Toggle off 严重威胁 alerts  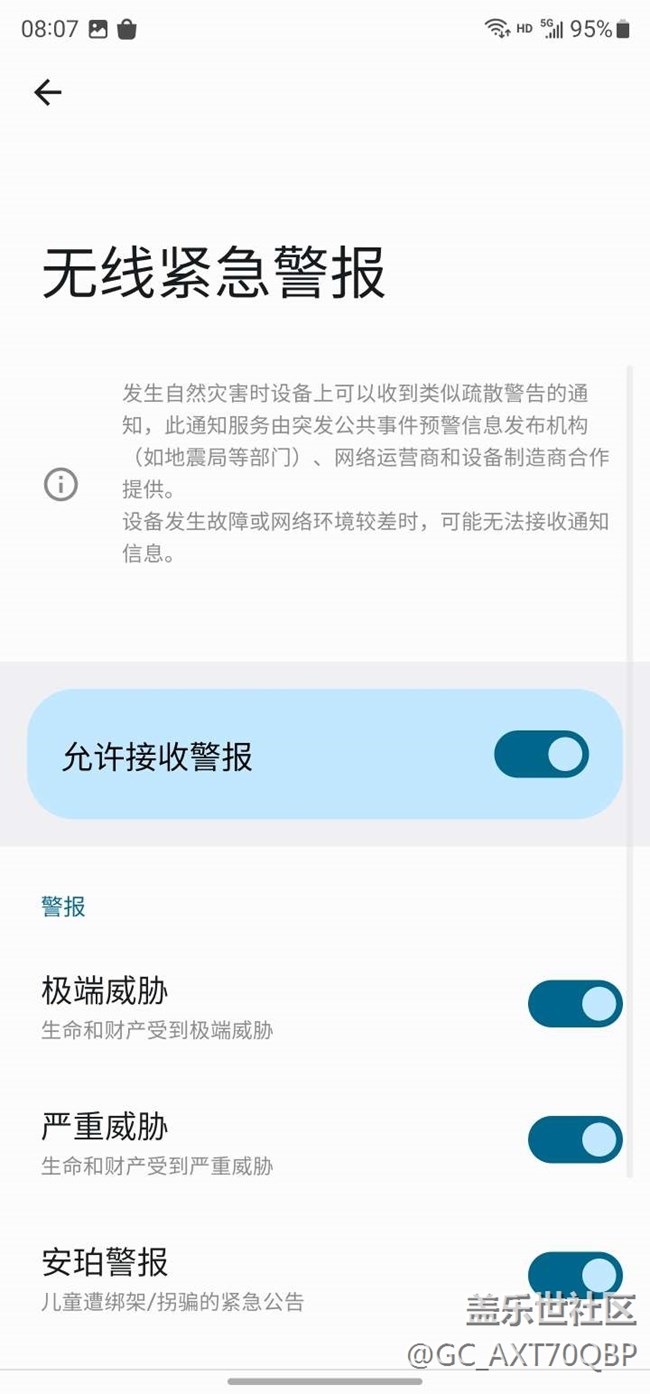point(574,1140)
